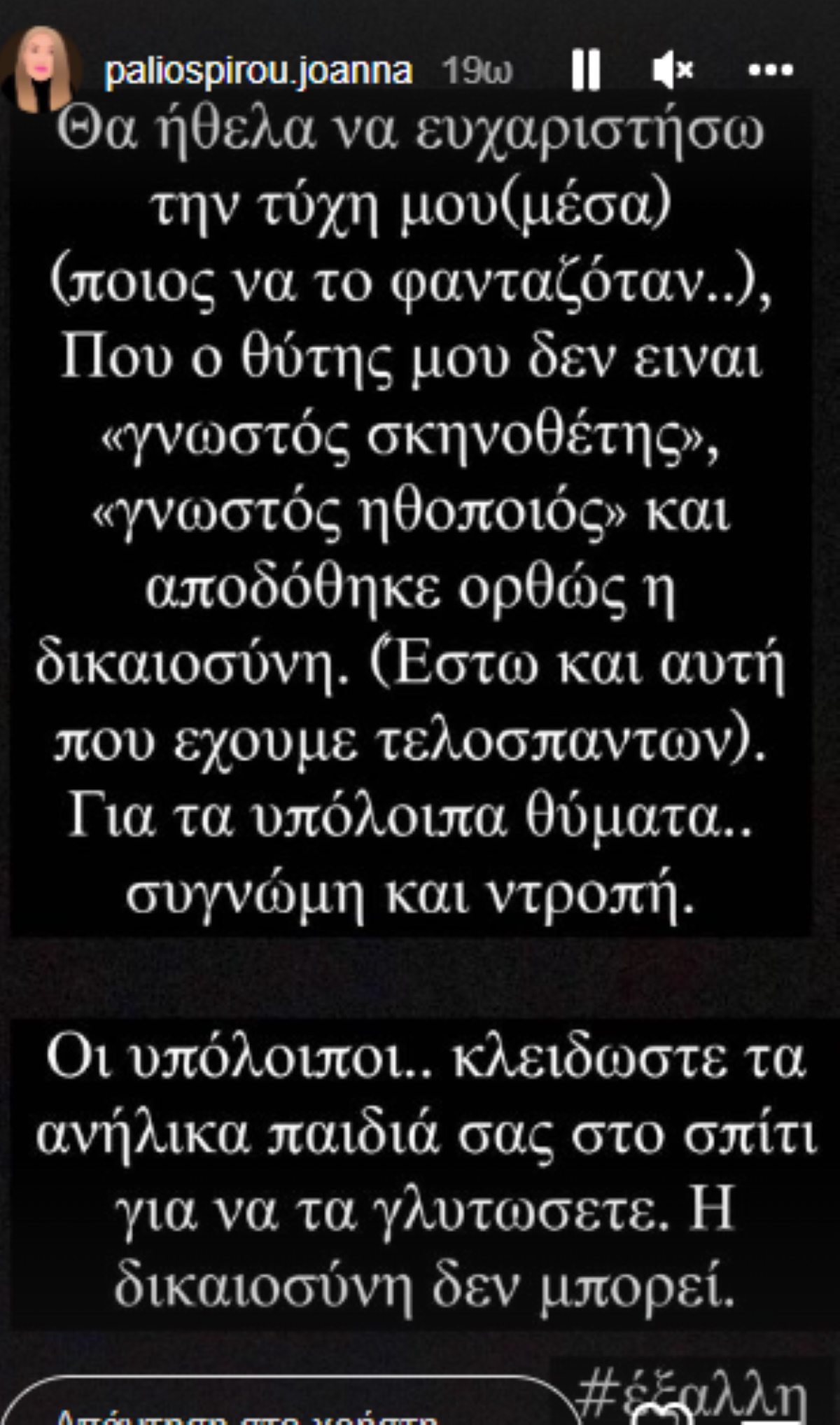Screen dimensions: 840x1425
Task: Open the three-dot more options menu
Action: coord(770,70)
